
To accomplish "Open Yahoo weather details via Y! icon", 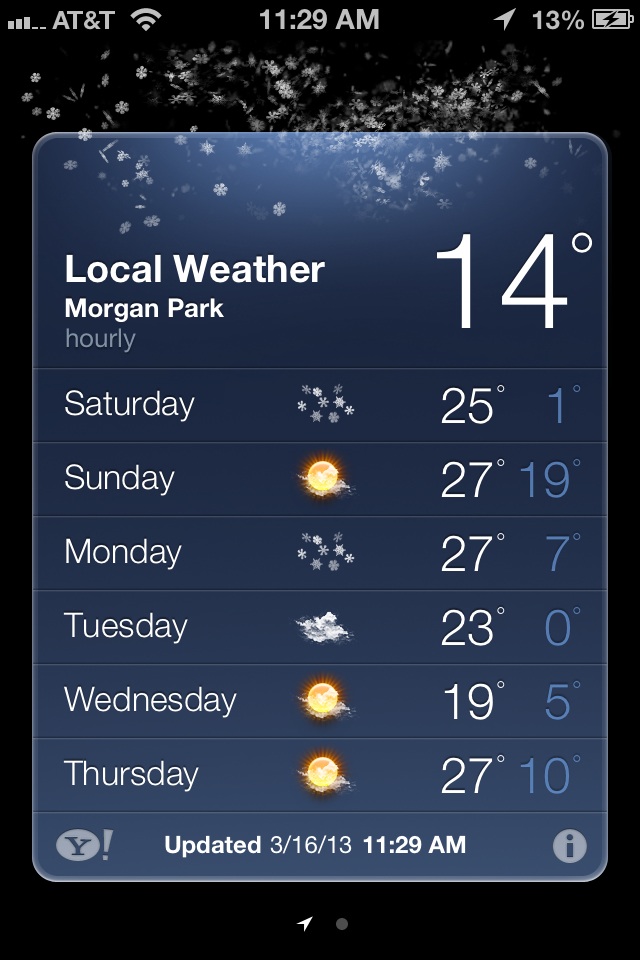I will 83,846.
